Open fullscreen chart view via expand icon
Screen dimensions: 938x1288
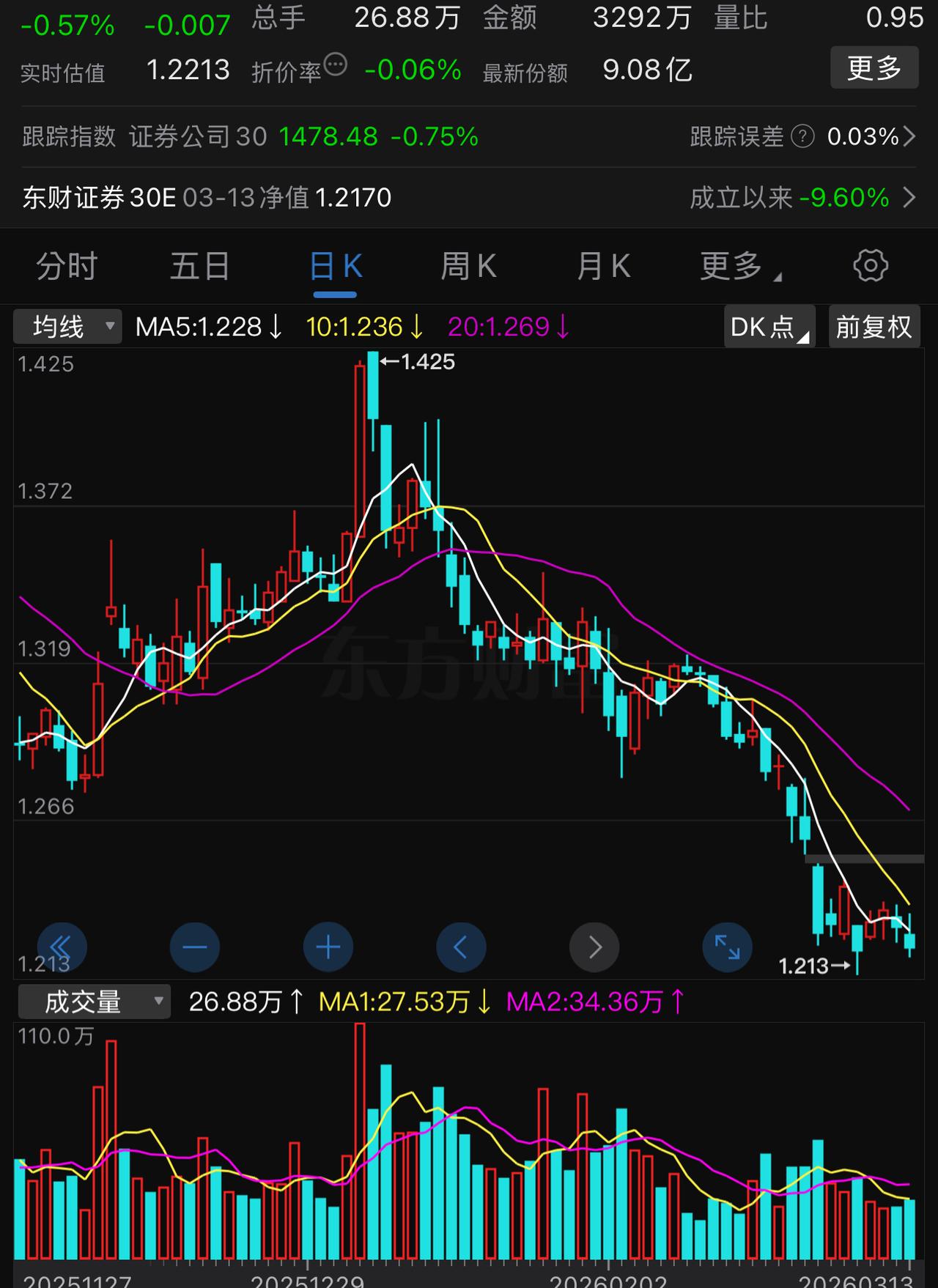(727, 947)
